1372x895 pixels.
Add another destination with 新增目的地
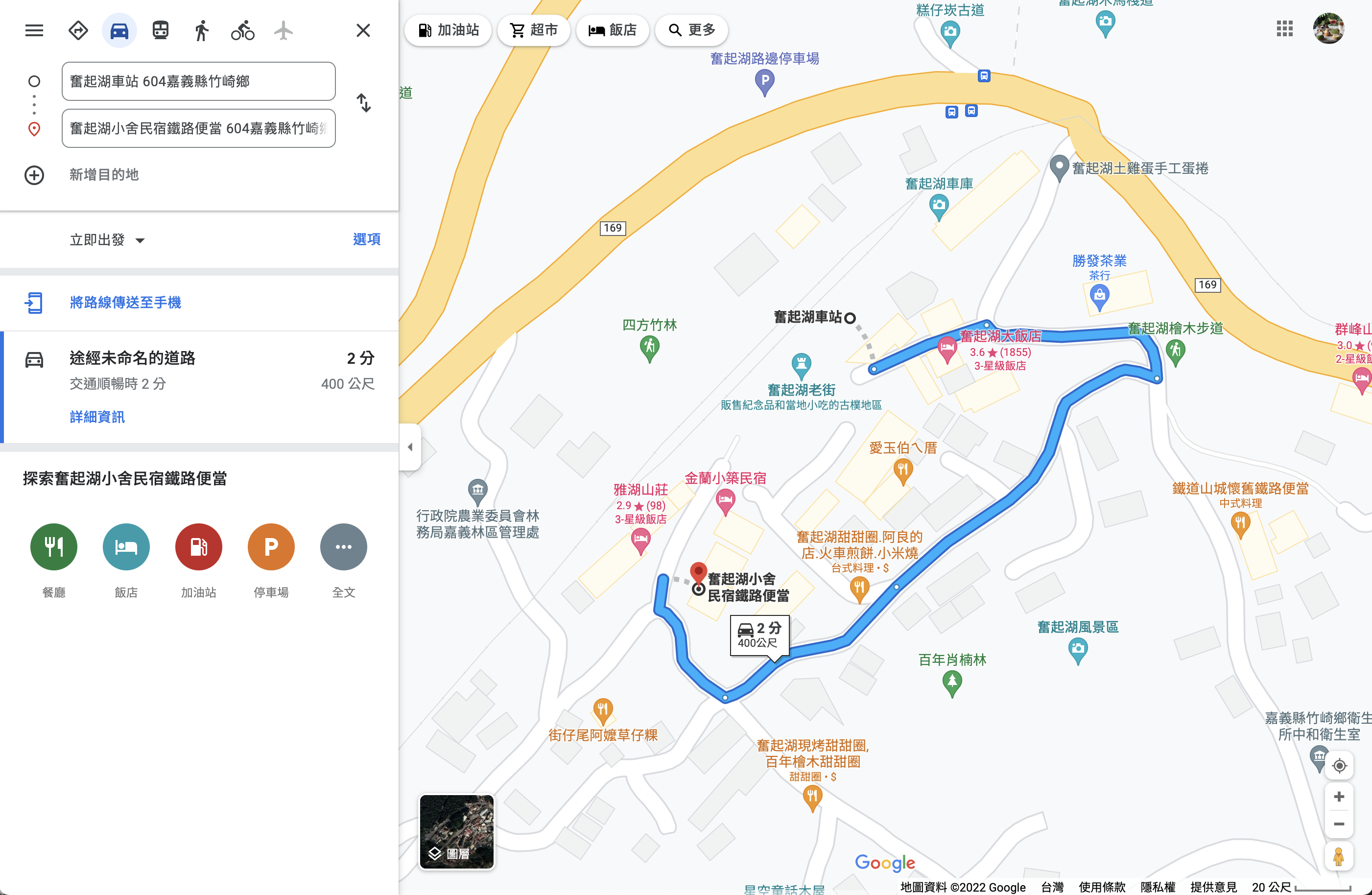point(104,175)
